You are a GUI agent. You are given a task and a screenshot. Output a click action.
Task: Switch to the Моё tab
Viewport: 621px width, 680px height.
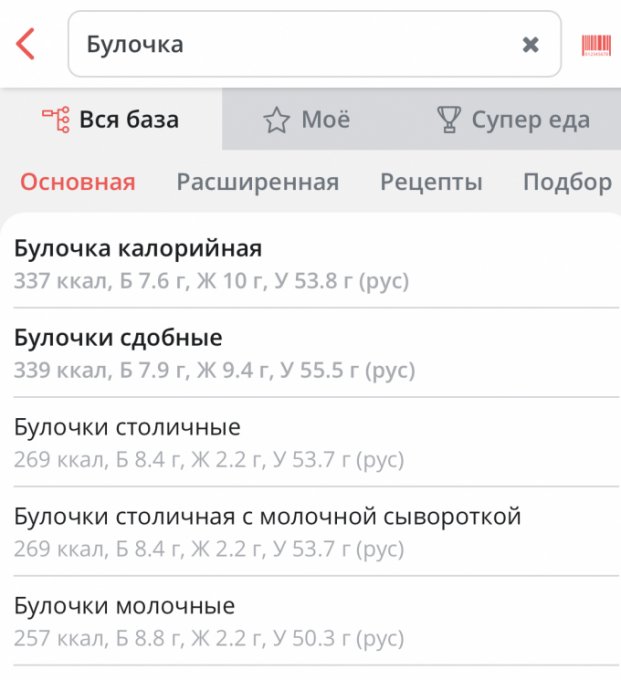(307, 121)
